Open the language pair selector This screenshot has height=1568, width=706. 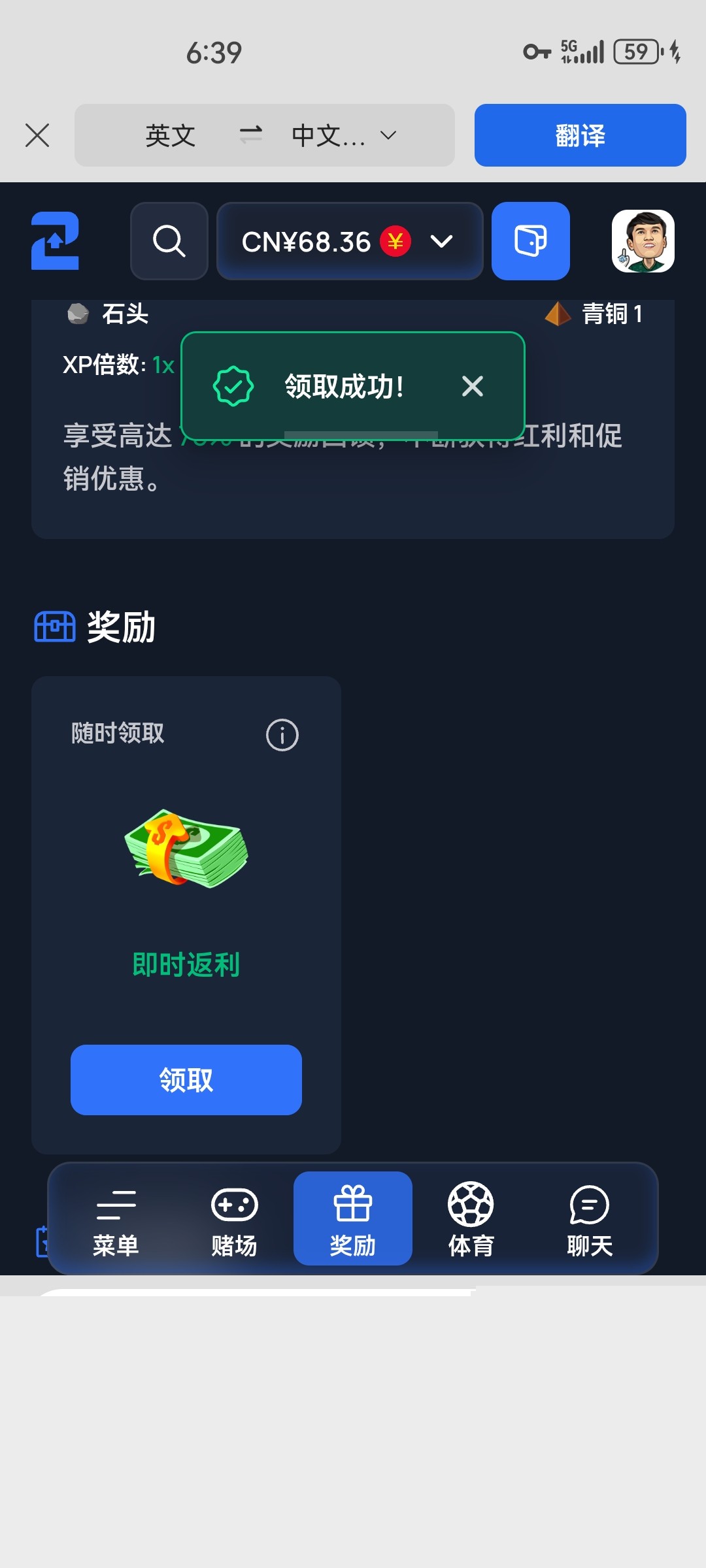pyautogui.click(x=265, y=135)
